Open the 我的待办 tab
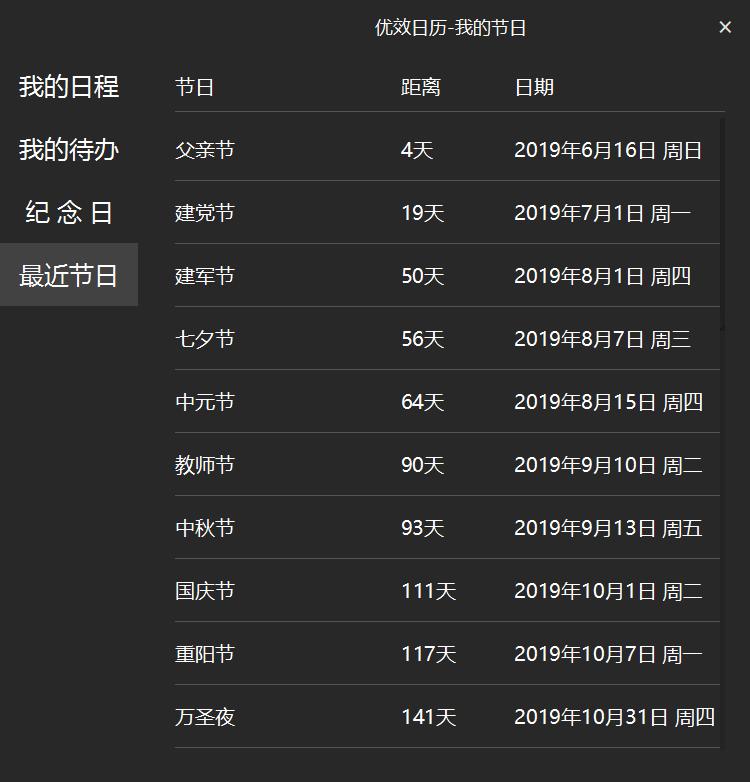Viewport: 750px width, 782px height. coord(69,150)
